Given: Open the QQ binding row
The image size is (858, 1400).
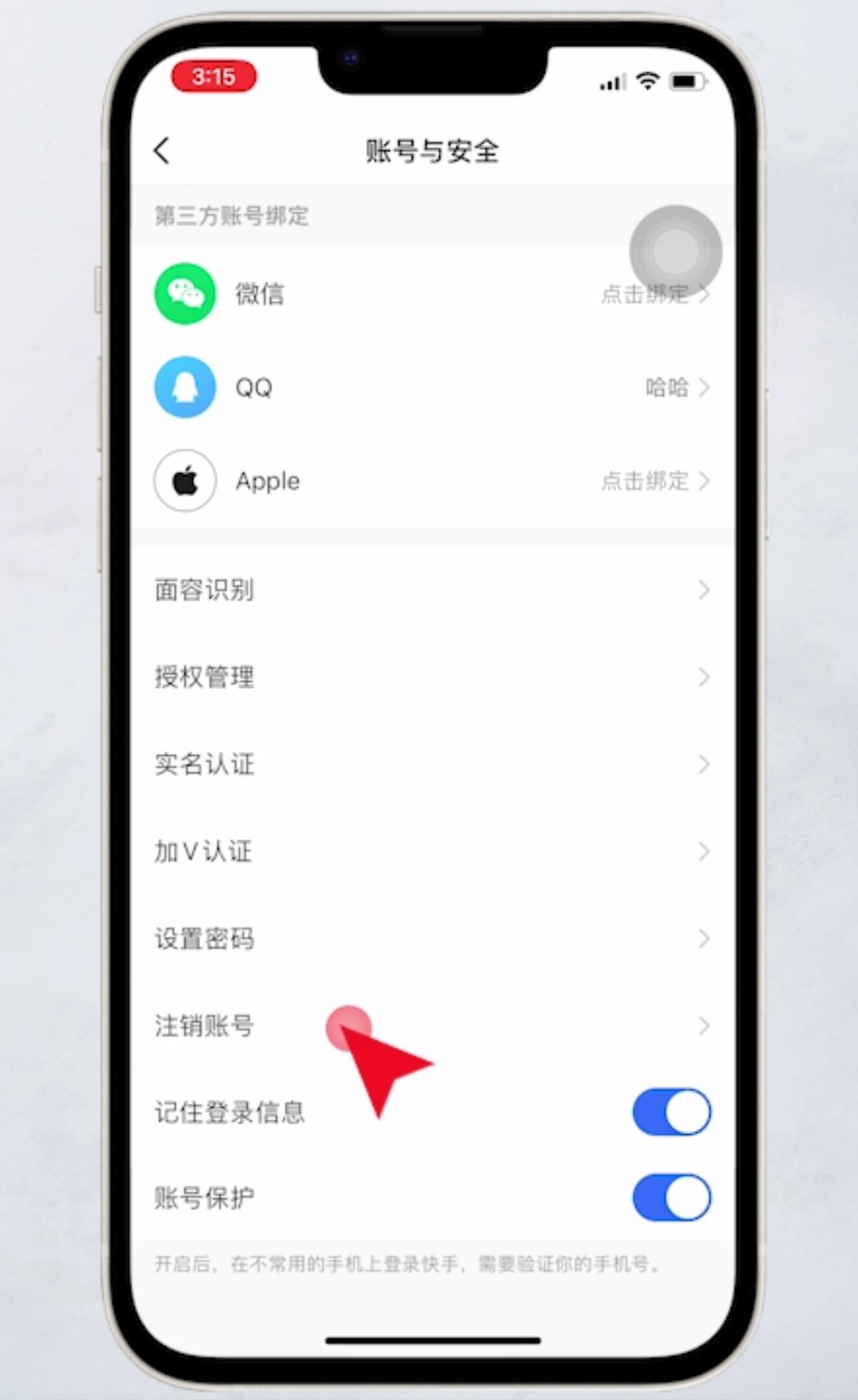Looking at the screenshot, I should (432, 388).
